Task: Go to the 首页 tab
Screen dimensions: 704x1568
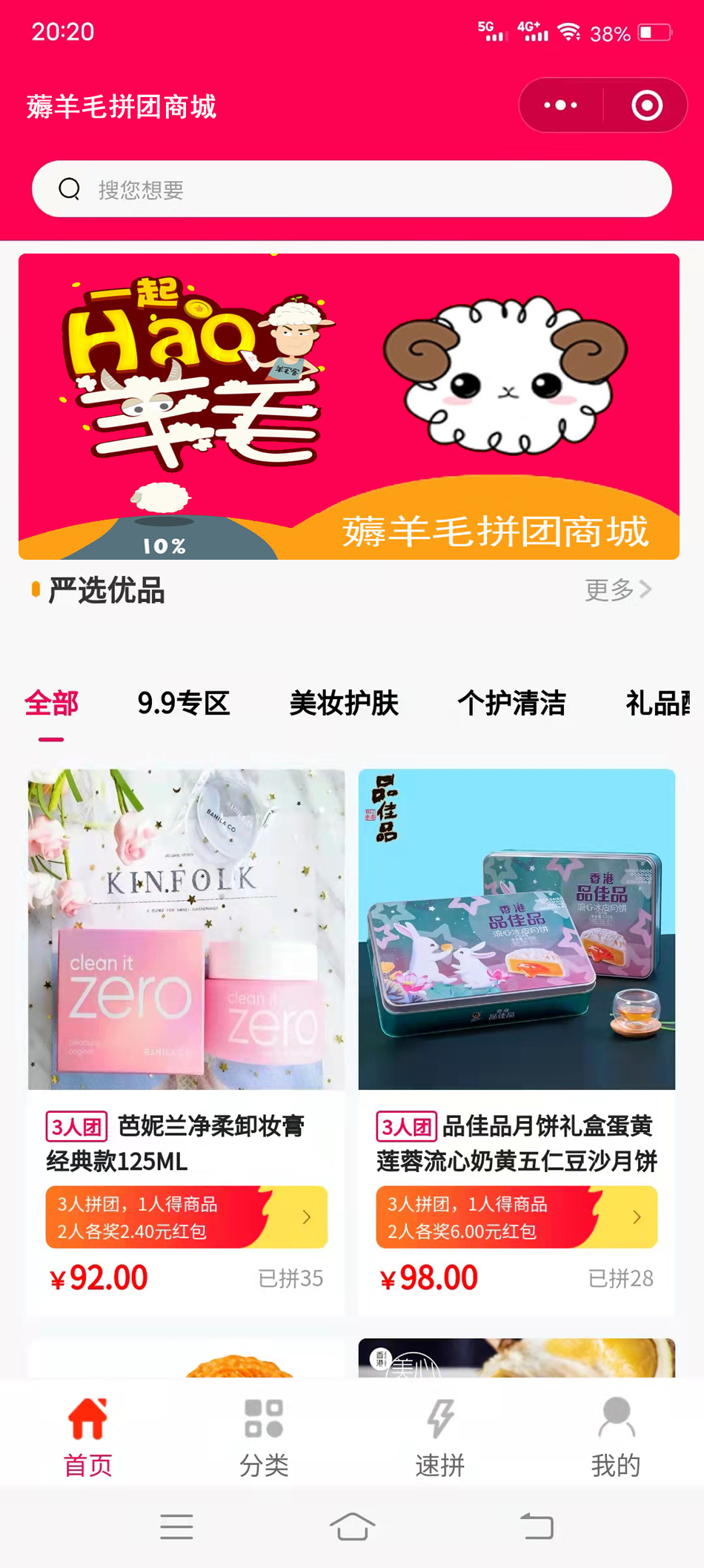Action: [x=88, y=1437]
